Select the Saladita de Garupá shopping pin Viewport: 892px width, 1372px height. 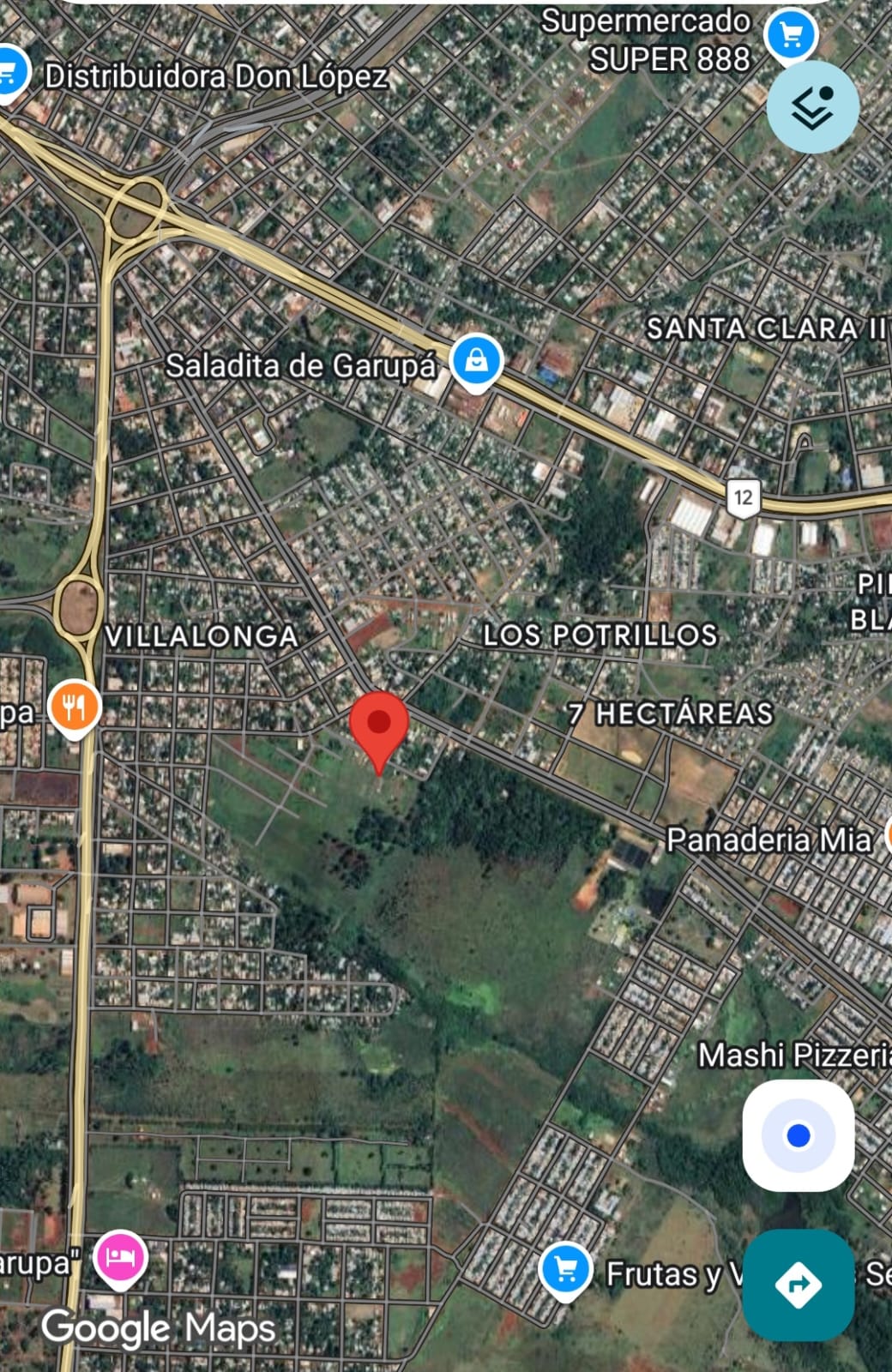[477, 360]
